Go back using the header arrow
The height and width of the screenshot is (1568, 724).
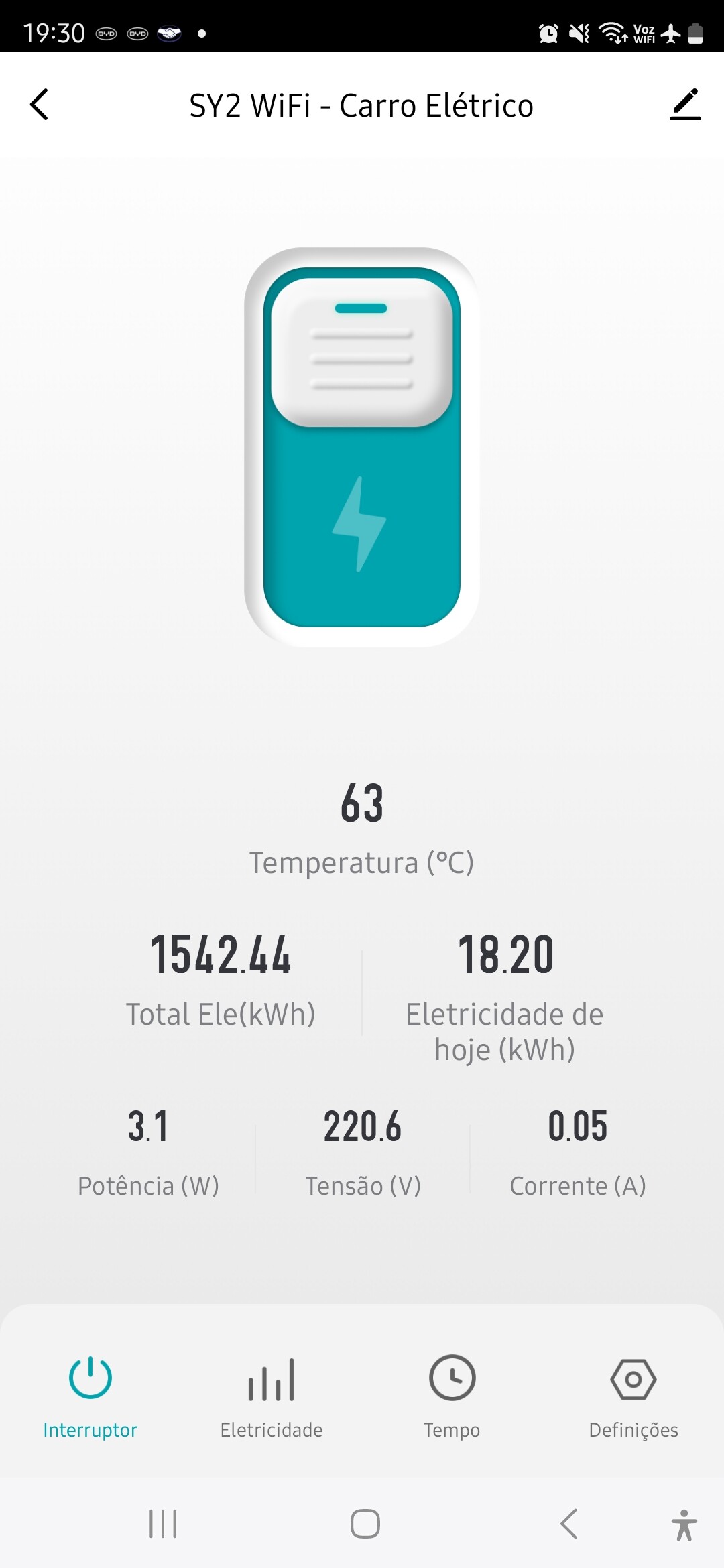coord(40,105)
